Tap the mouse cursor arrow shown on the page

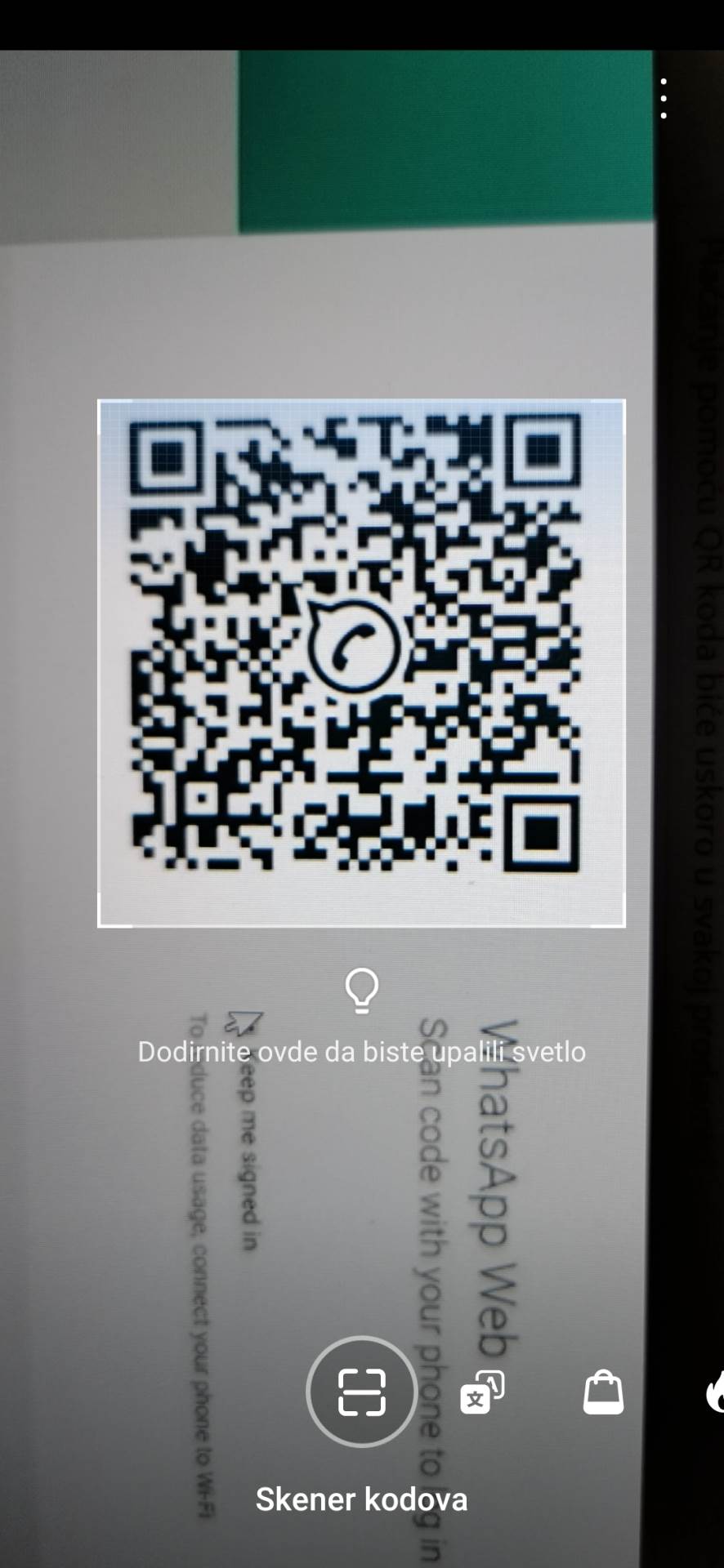pyautogui.click(x=245, y=1023)
